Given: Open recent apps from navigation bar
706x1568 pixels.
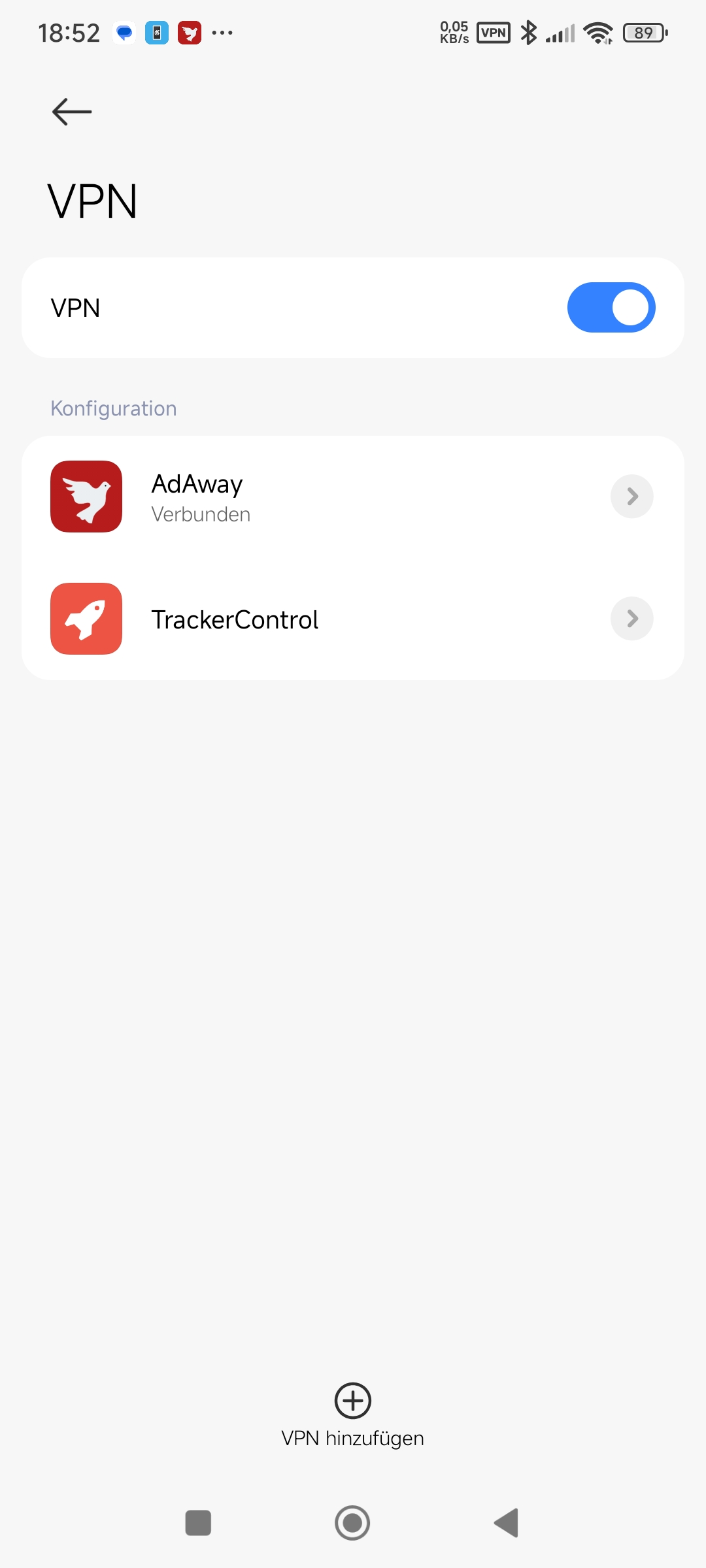Looking at the screenshot, I should coord(198,1523).
